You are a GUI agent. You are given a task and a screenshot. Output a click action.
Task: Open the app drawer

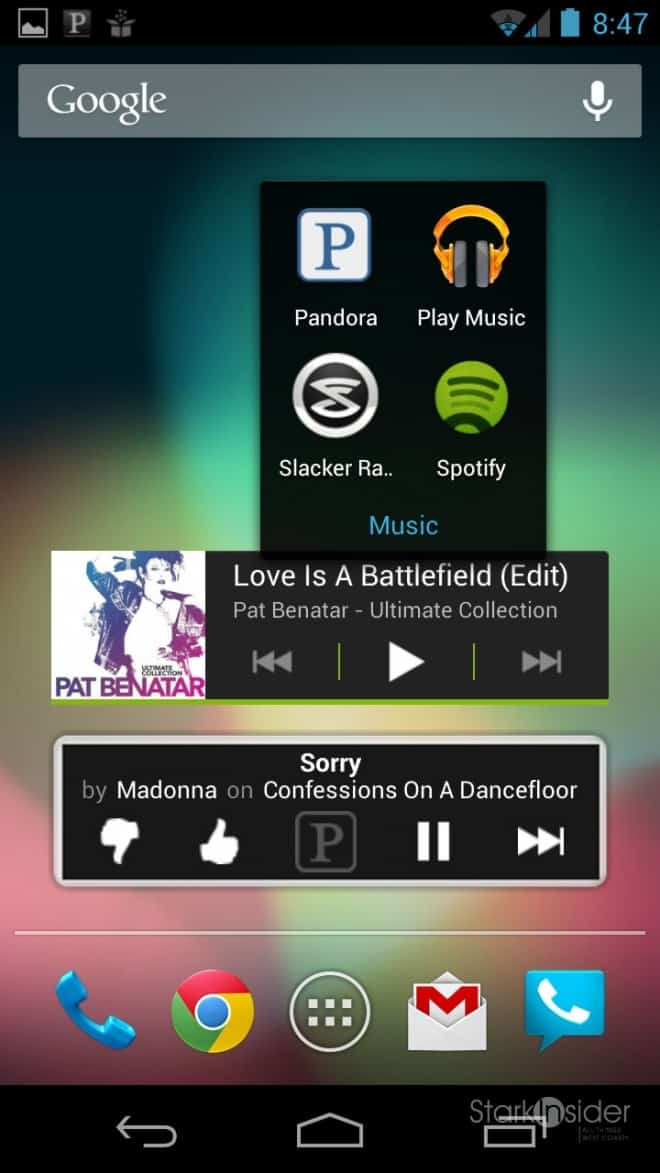pyautogui.click(x=329, y=1012)
